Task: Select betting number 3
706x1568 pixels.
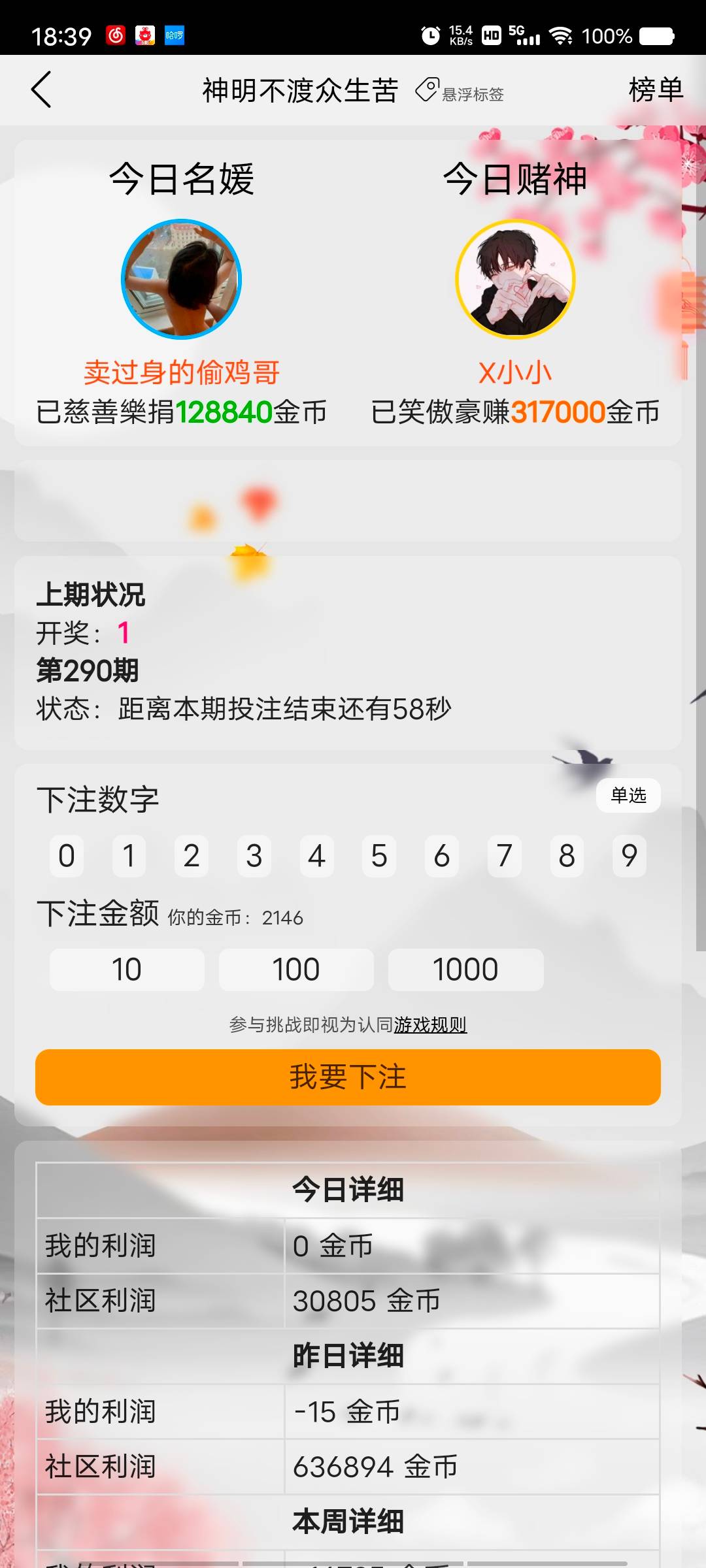Action: [254, 856]
